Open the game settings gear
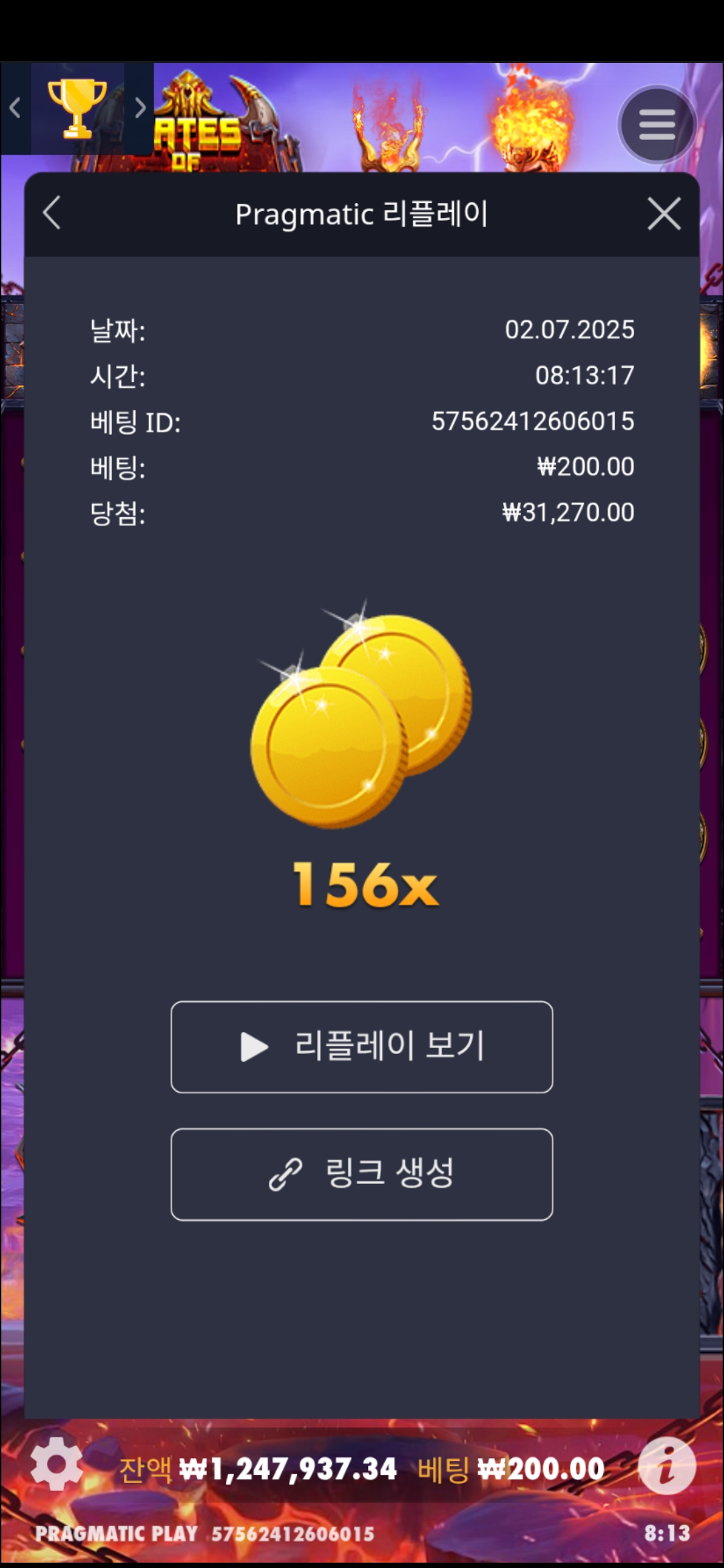The image size is (724, 1568). (56, 1465)
